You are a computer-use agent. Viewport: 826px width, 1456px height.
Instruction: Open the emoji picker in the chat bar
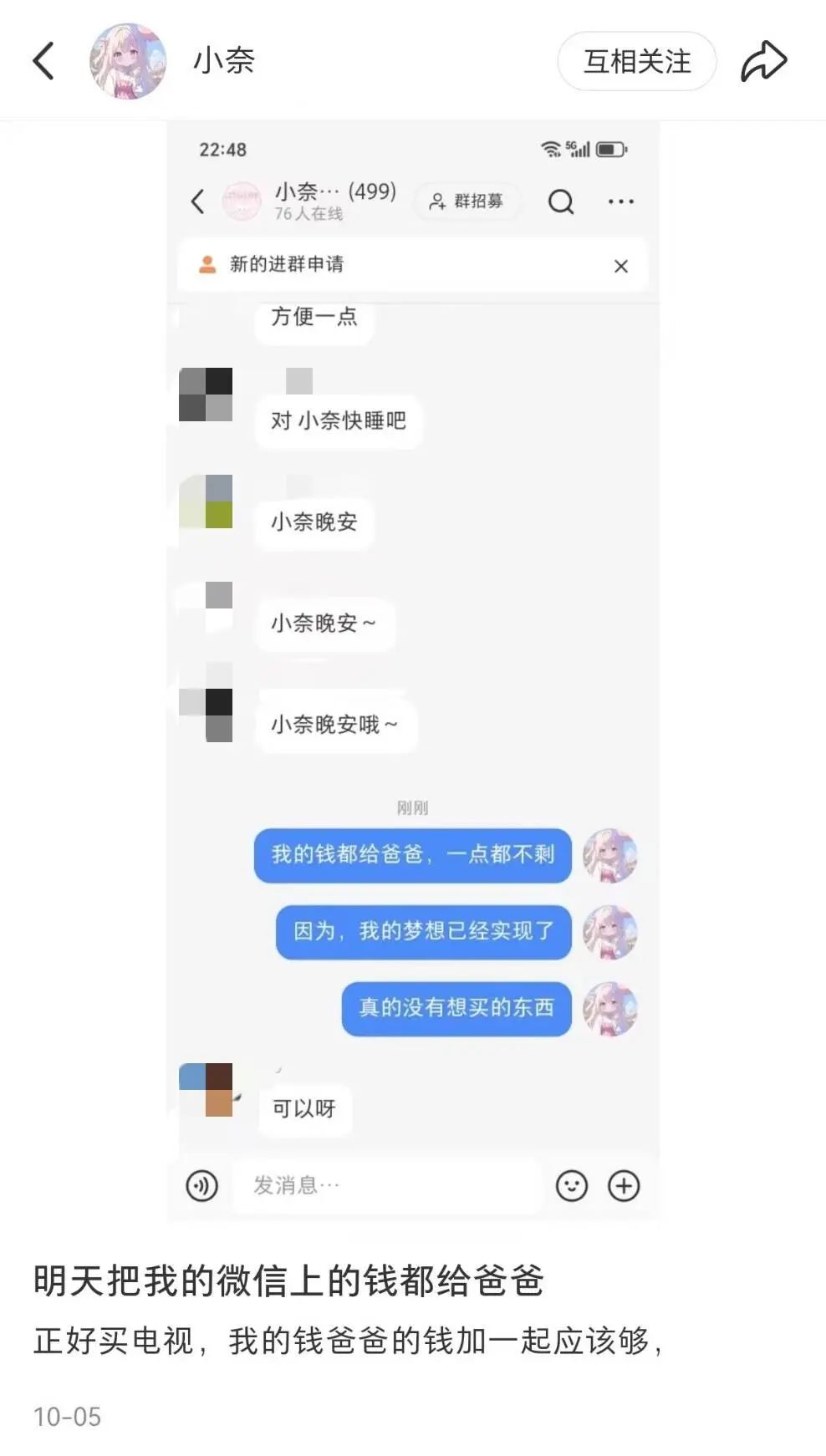pos(571,1185)
